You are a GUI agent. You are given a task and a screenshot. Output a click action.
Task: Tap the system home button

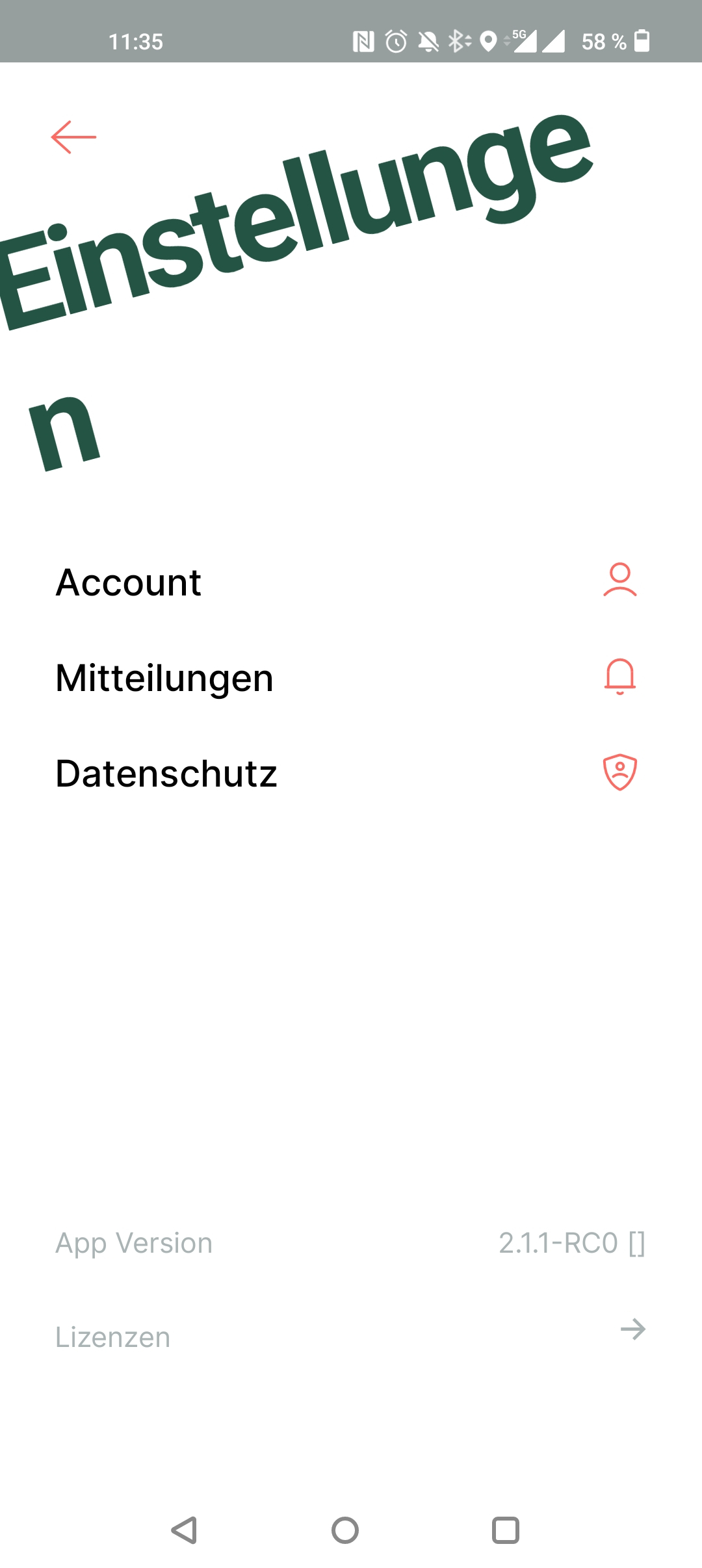click(x=345, y=1530)
